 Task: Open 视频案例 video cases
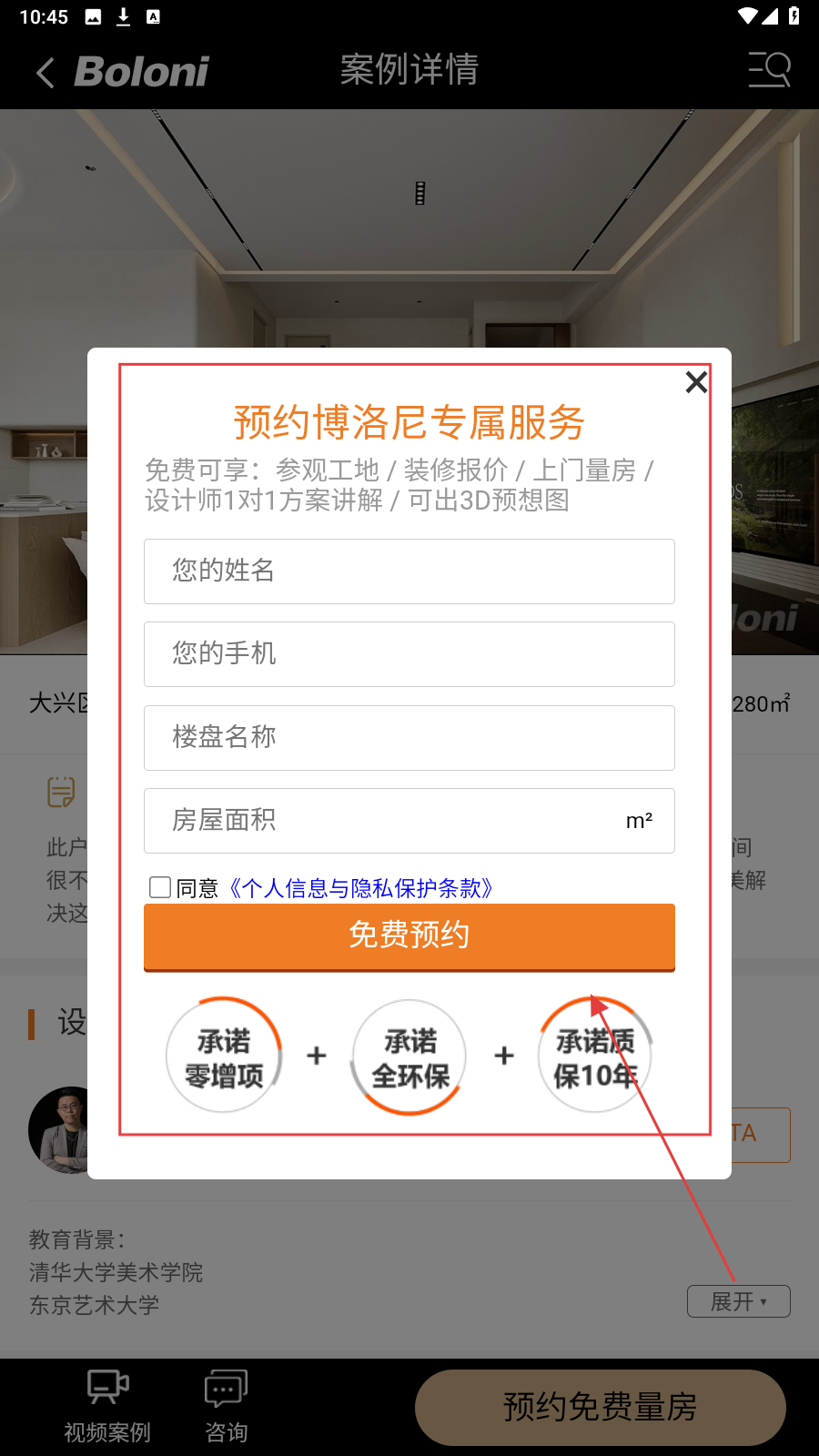[x=107, y=1406]
